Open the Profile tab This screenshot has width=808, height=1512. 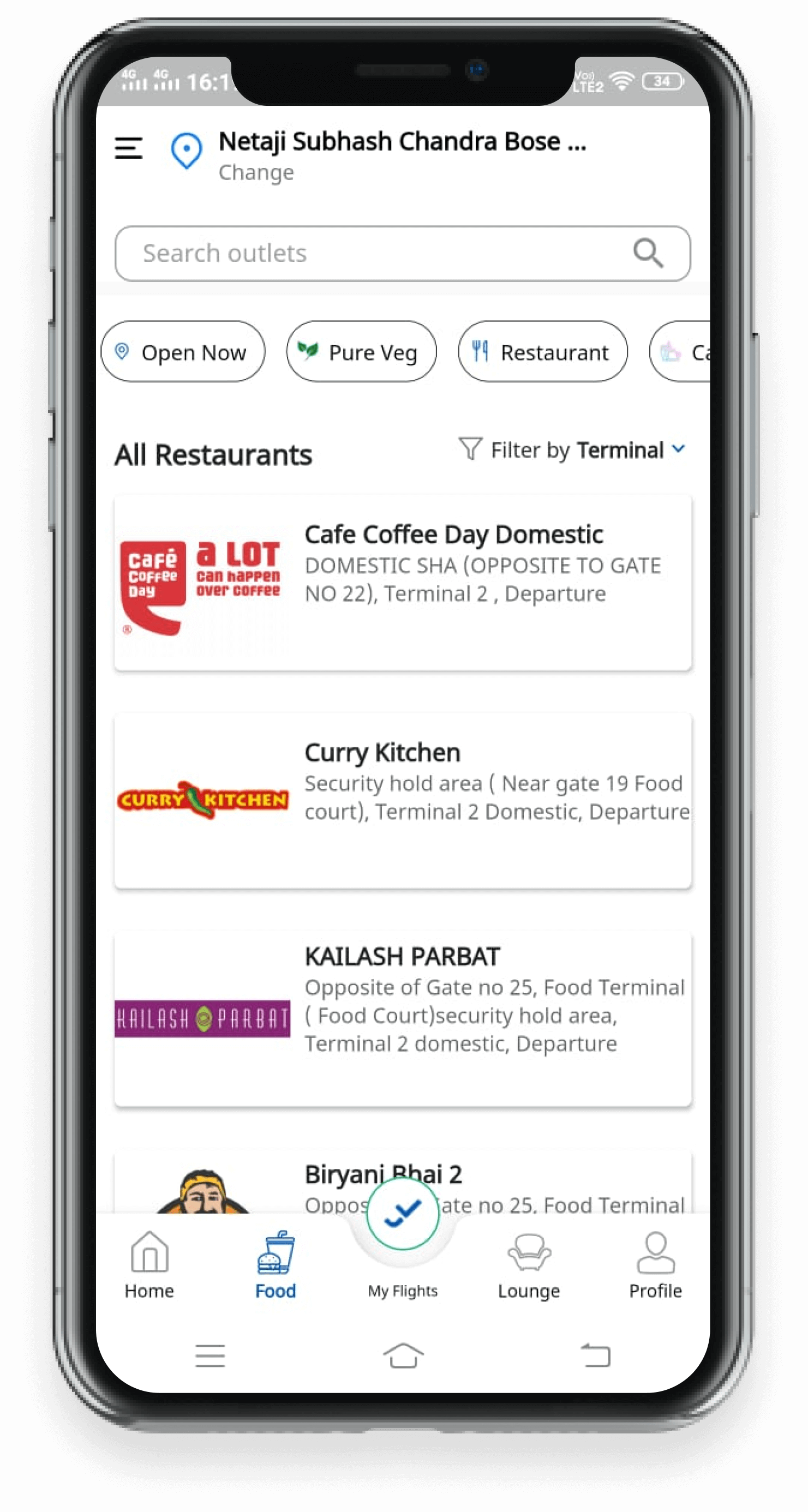pos(655,1265)
